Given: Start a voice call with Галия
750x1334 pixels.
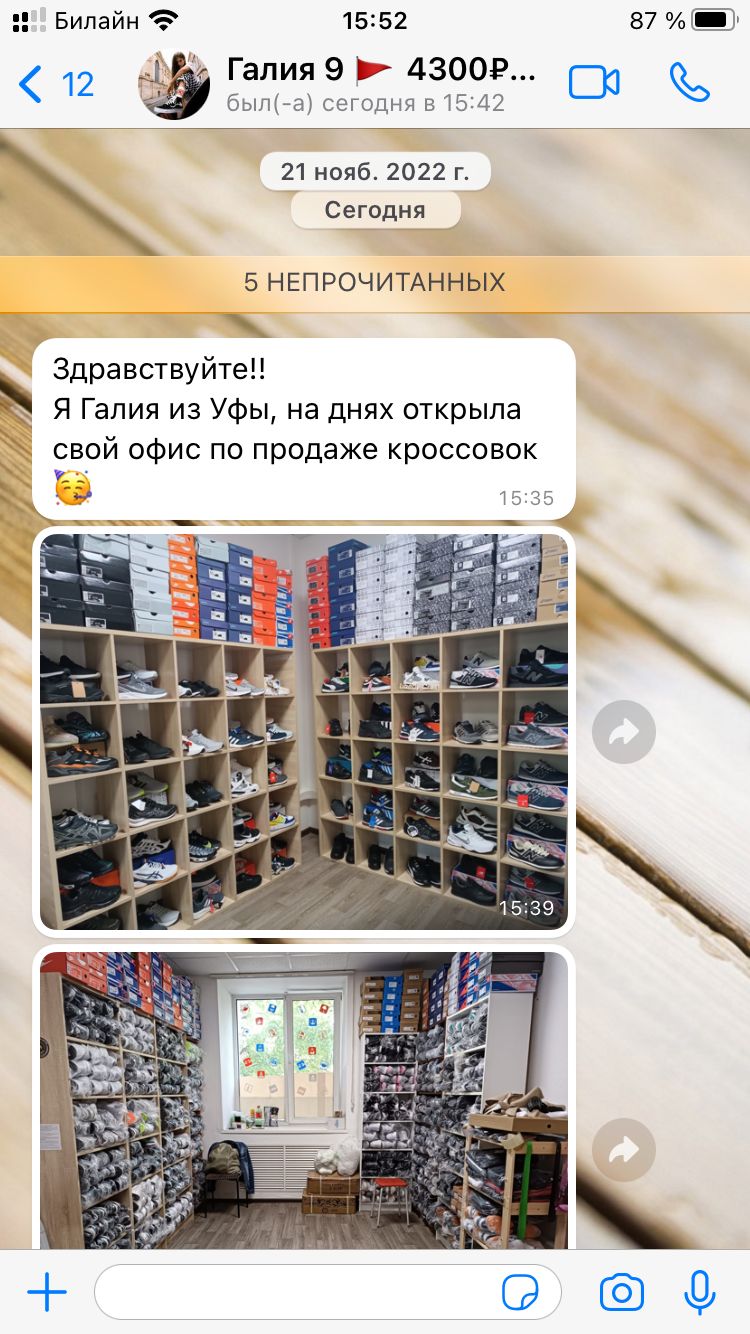Looking at the screenshot, I should point(689,83).
